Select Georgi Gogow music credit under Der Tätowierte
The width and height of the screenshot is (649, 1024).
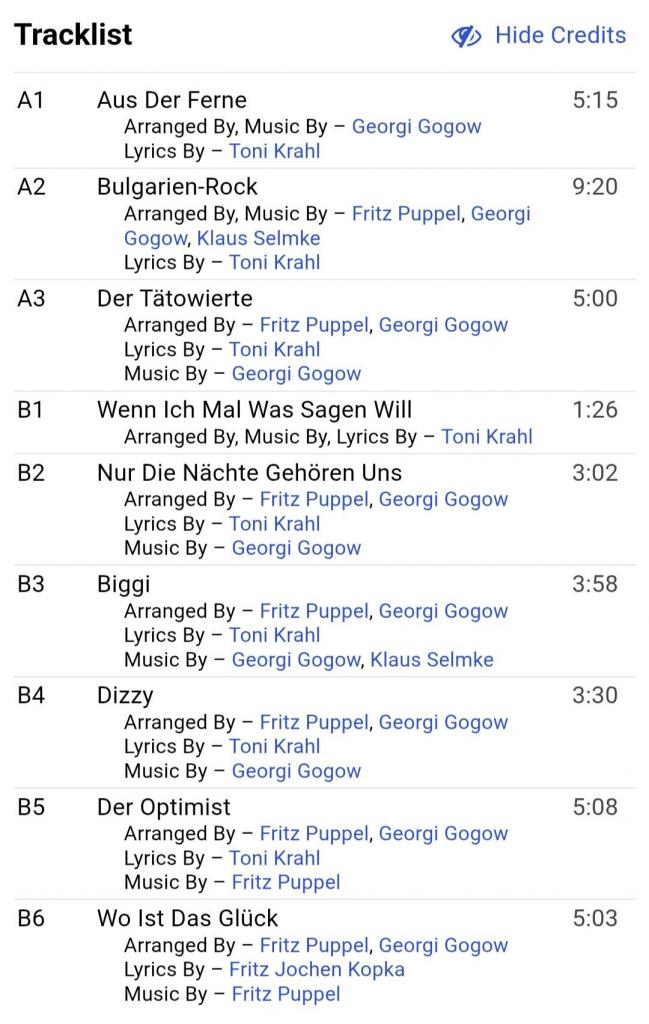(x=296, y=374)
